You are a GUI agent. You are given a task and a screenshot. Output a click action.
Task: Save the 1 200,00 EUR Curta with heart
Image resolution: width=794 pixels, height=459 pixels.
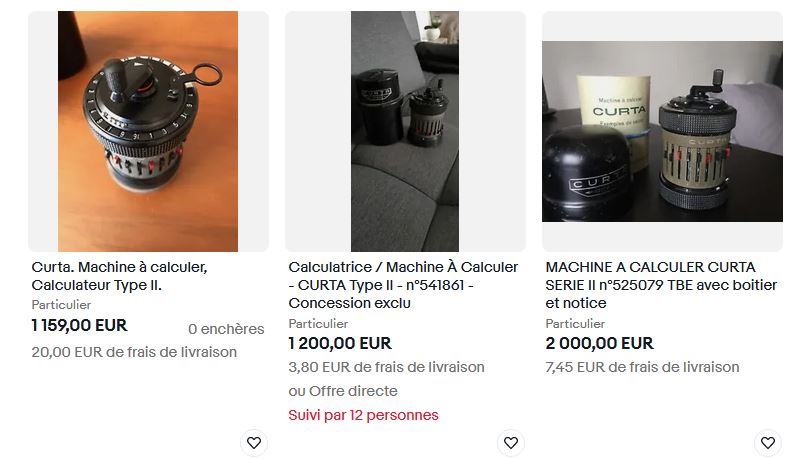(511, 442)
